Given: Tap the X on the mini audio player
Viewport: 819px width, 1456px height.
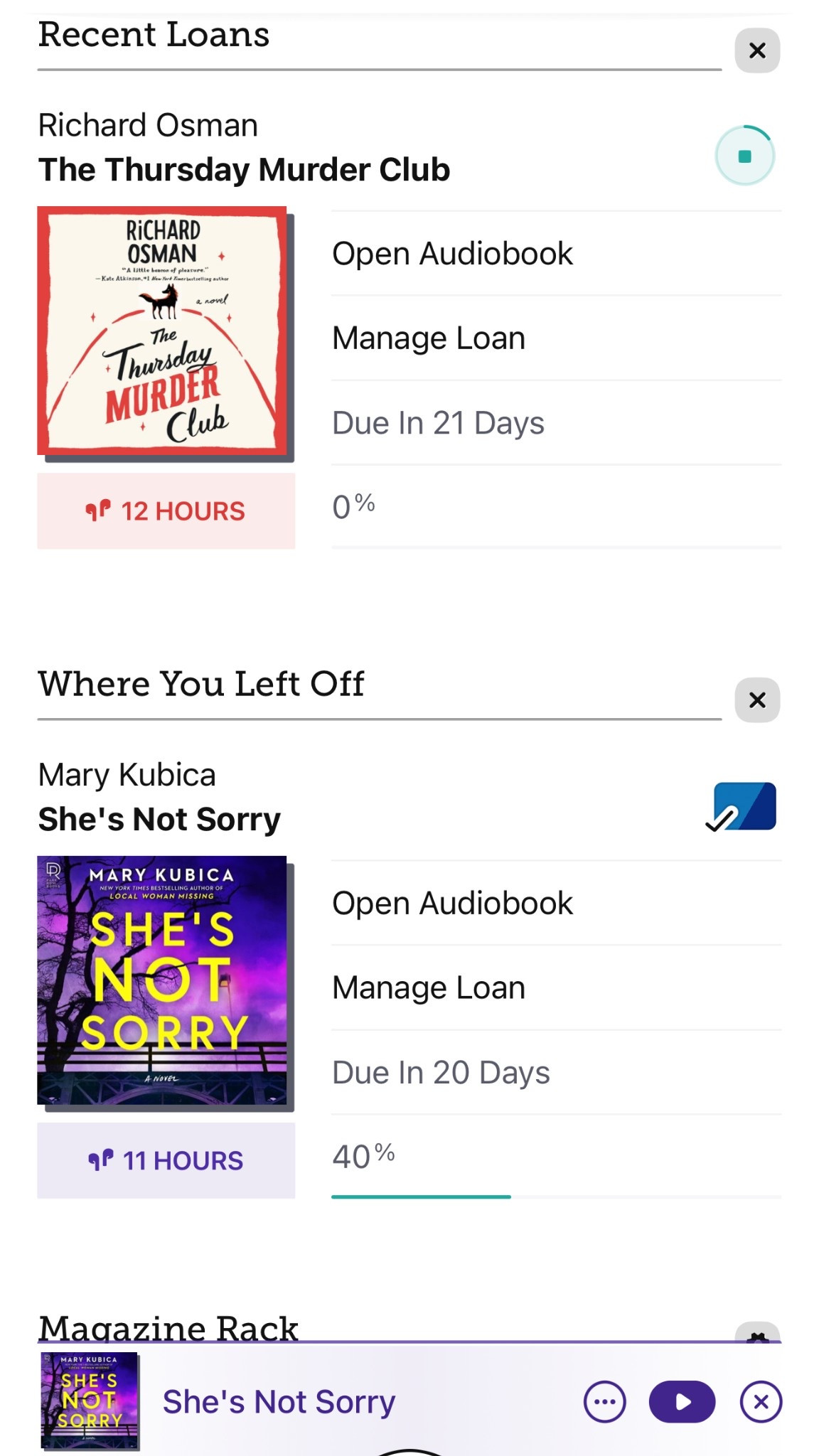Looking at the screenshot, I should pyautogui.click(x=759, y=1401).
